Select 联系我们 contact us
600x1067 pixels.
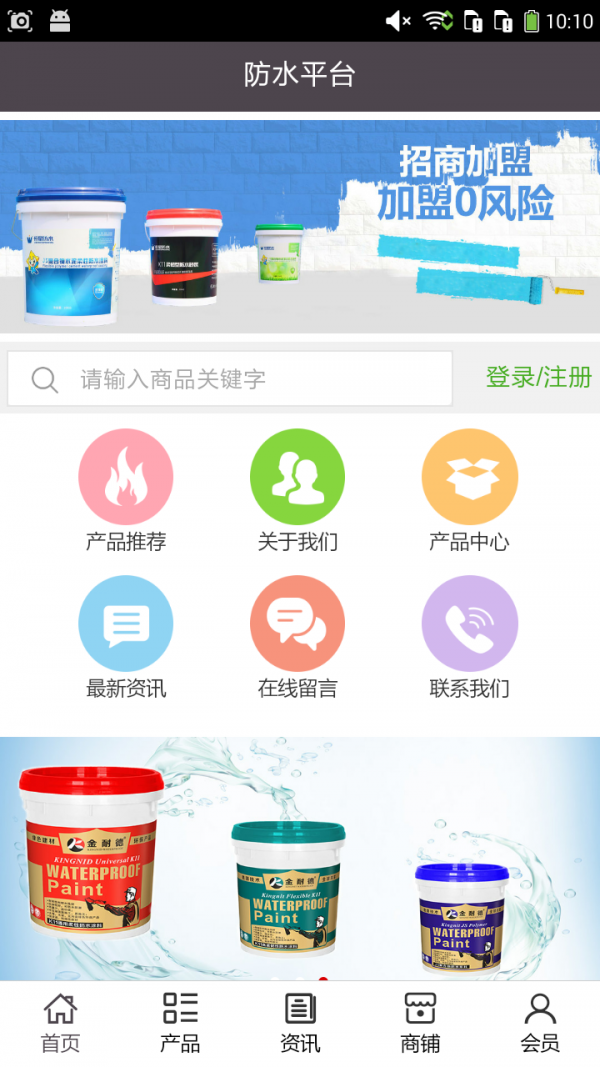point(469,638)
